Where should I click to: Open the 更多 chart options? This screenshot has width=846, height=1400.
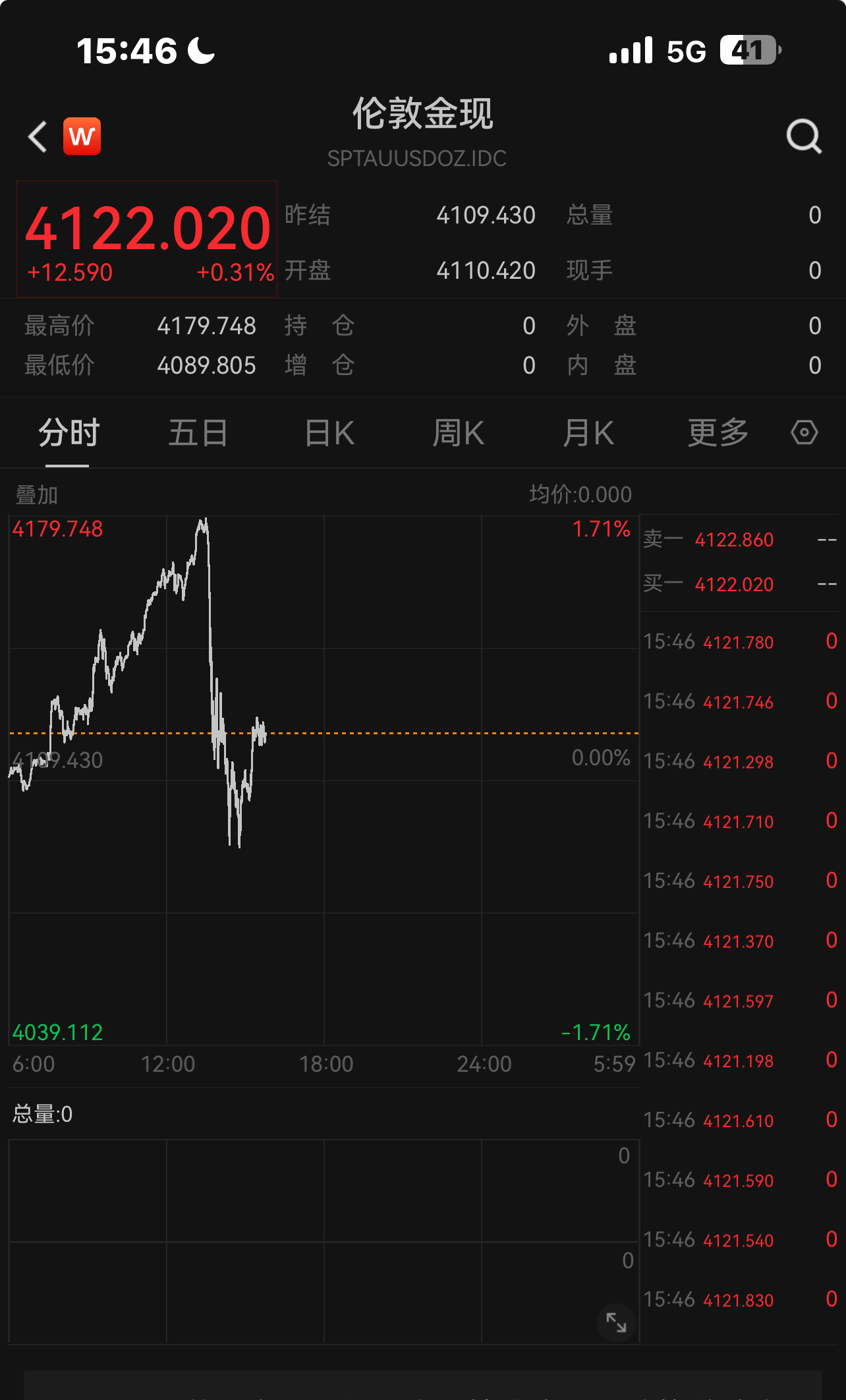click(718, 433)
